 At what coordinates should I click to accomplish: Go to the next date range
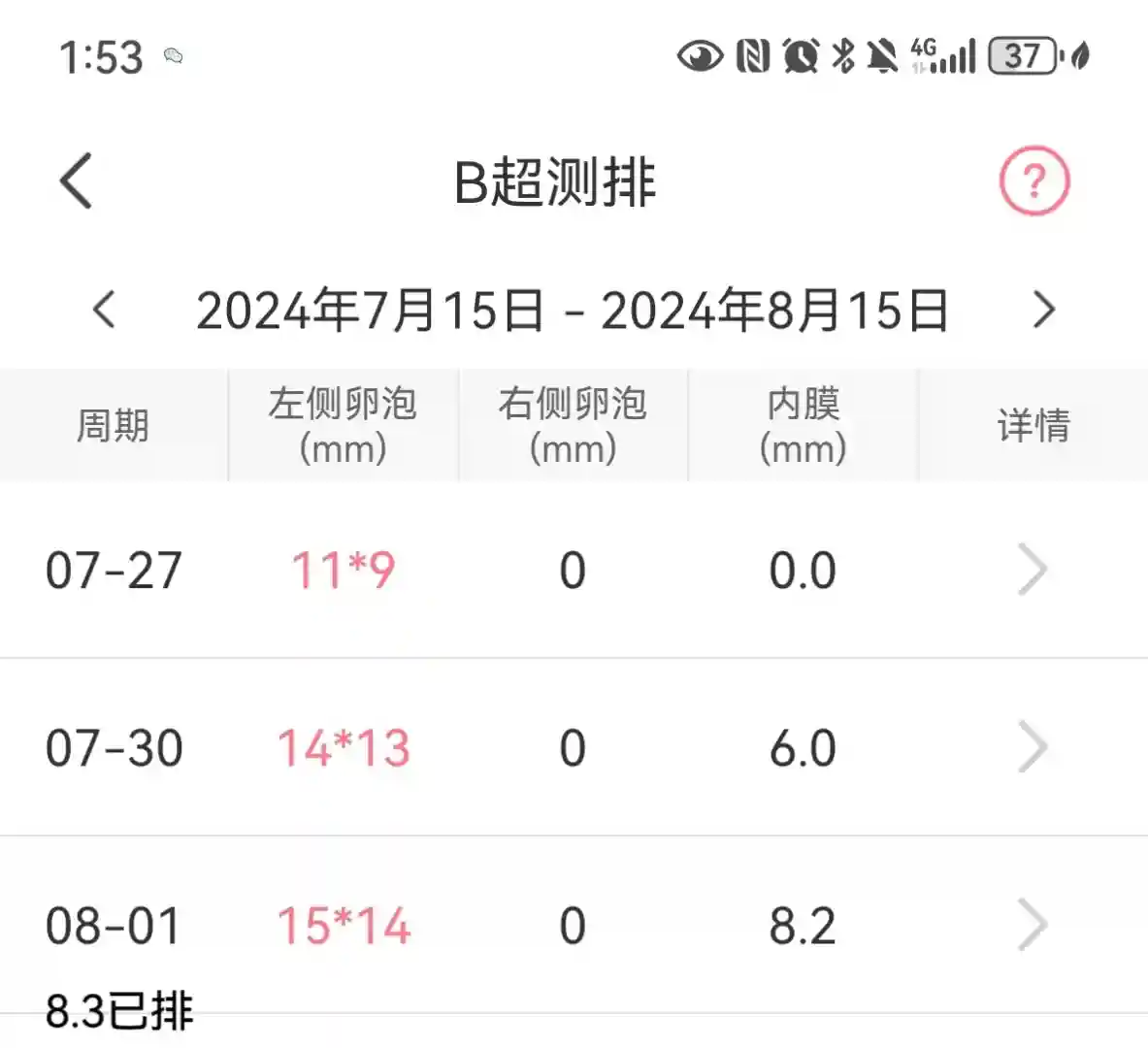pos(1043,311)
